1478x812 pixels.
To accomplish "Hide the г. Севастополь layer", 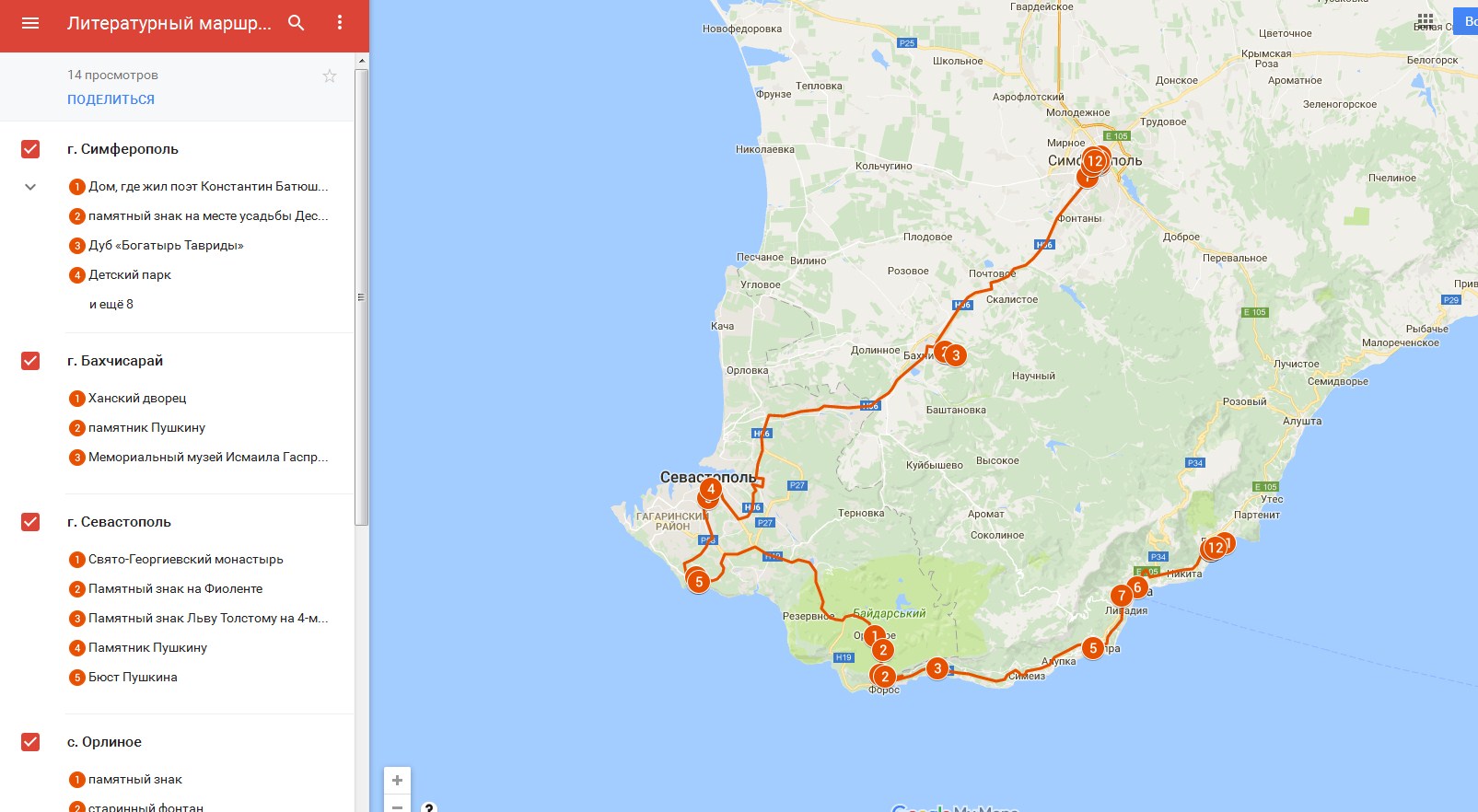I will [x=30, y=522].
